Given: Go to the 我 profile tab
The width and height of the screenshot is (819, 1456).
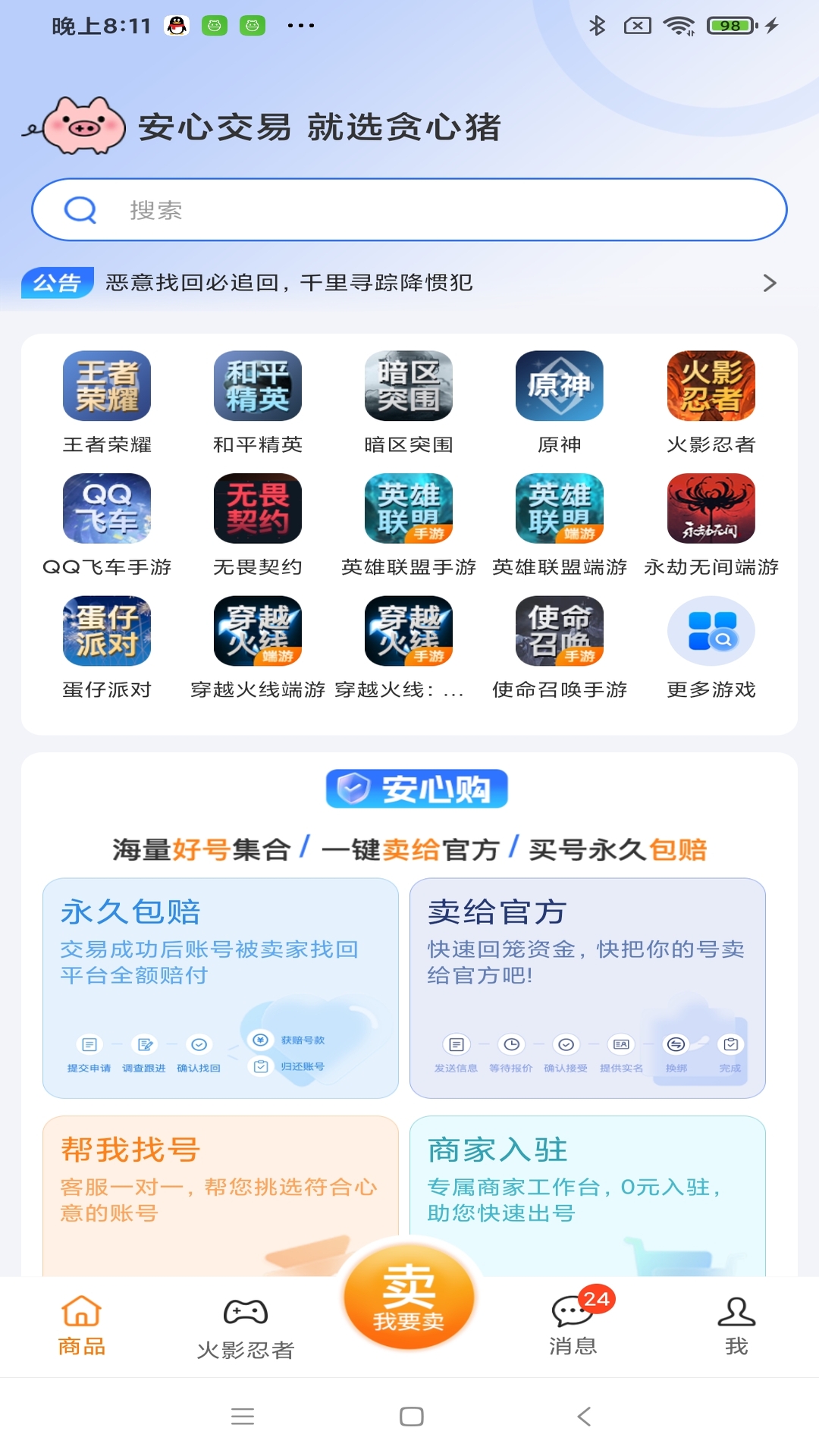Looking at the screenshot, I should point(736,1326).
